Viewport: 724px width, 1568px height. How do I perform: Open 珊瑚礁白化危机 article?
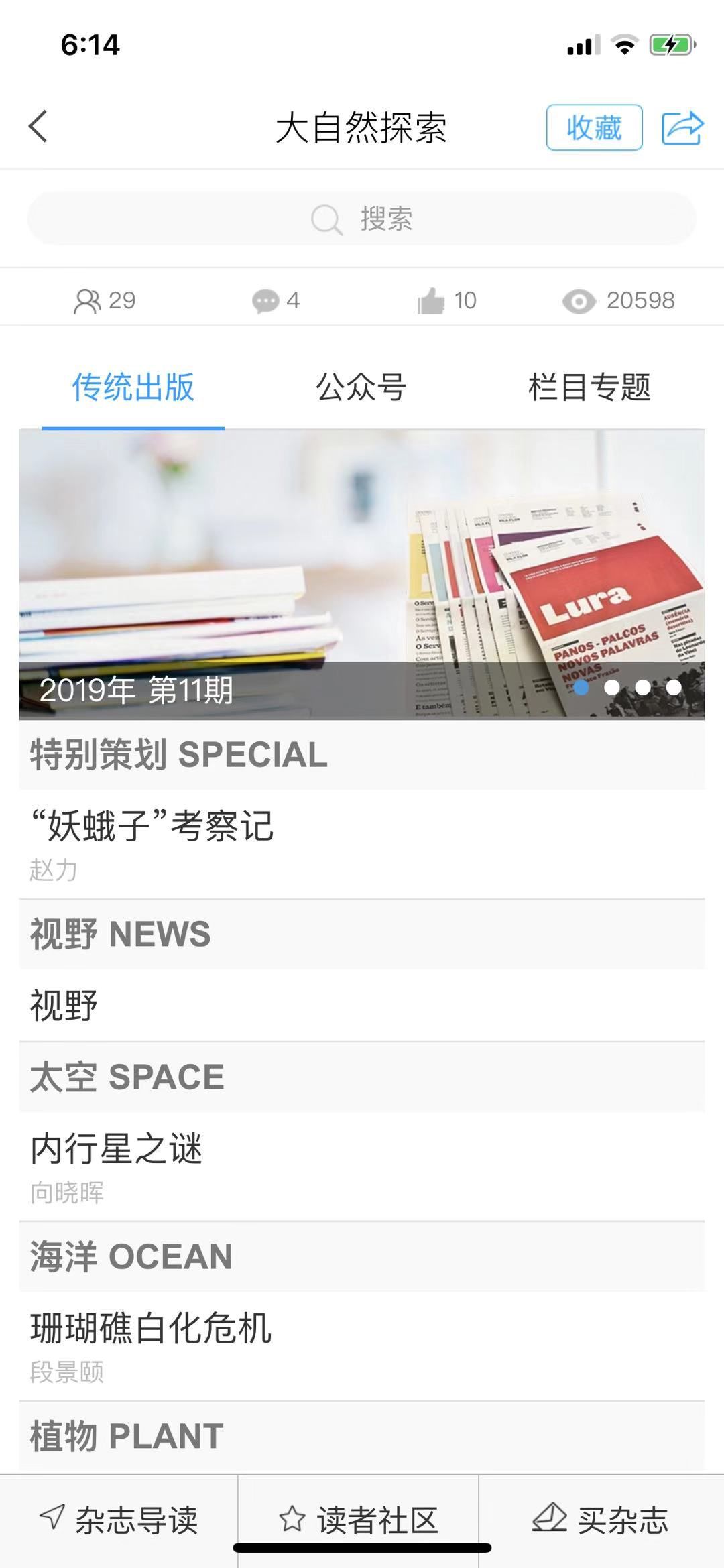click(x=151, y=1328)
